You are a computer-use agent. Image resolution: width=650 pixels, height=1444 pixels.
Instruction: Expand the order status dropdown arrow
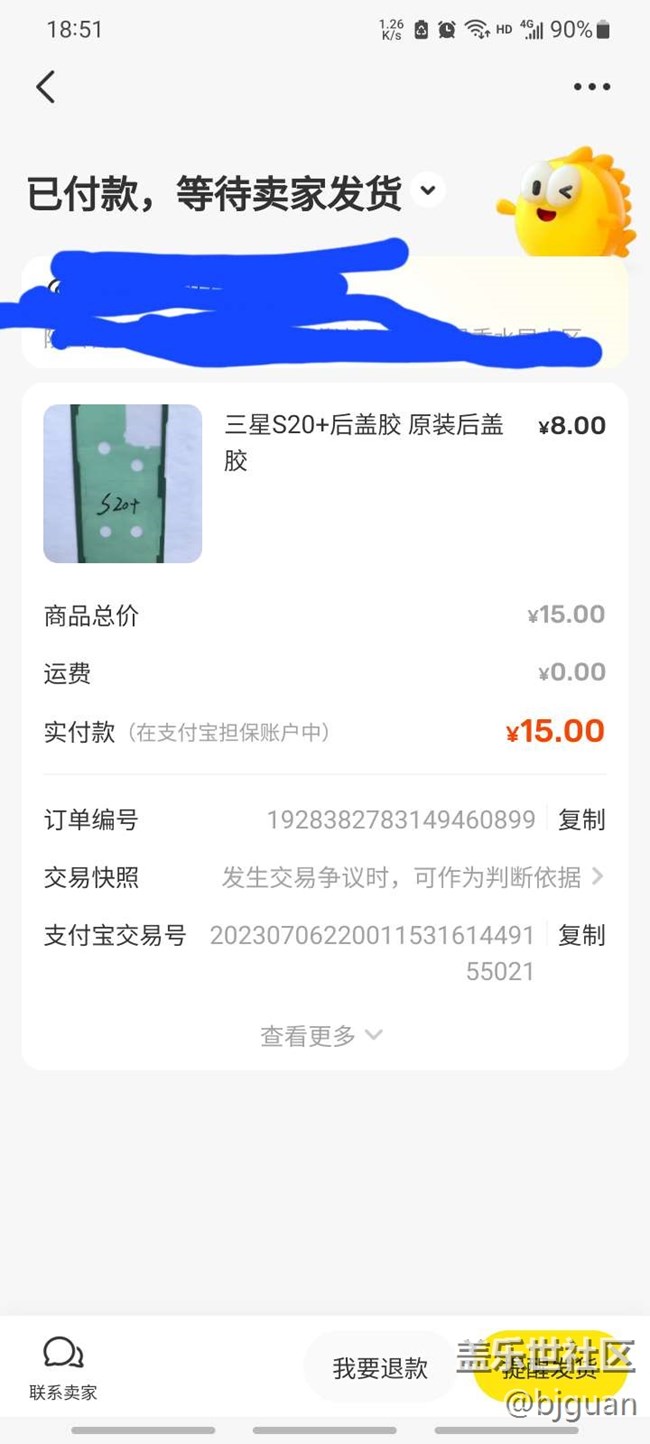click(x=428, y=190)
